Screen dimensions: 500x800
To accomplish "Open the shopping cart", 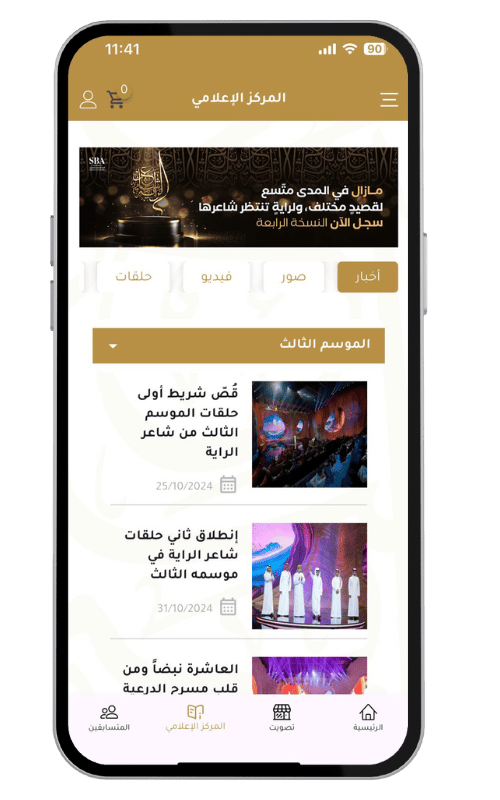I will [x=118, y=96].
